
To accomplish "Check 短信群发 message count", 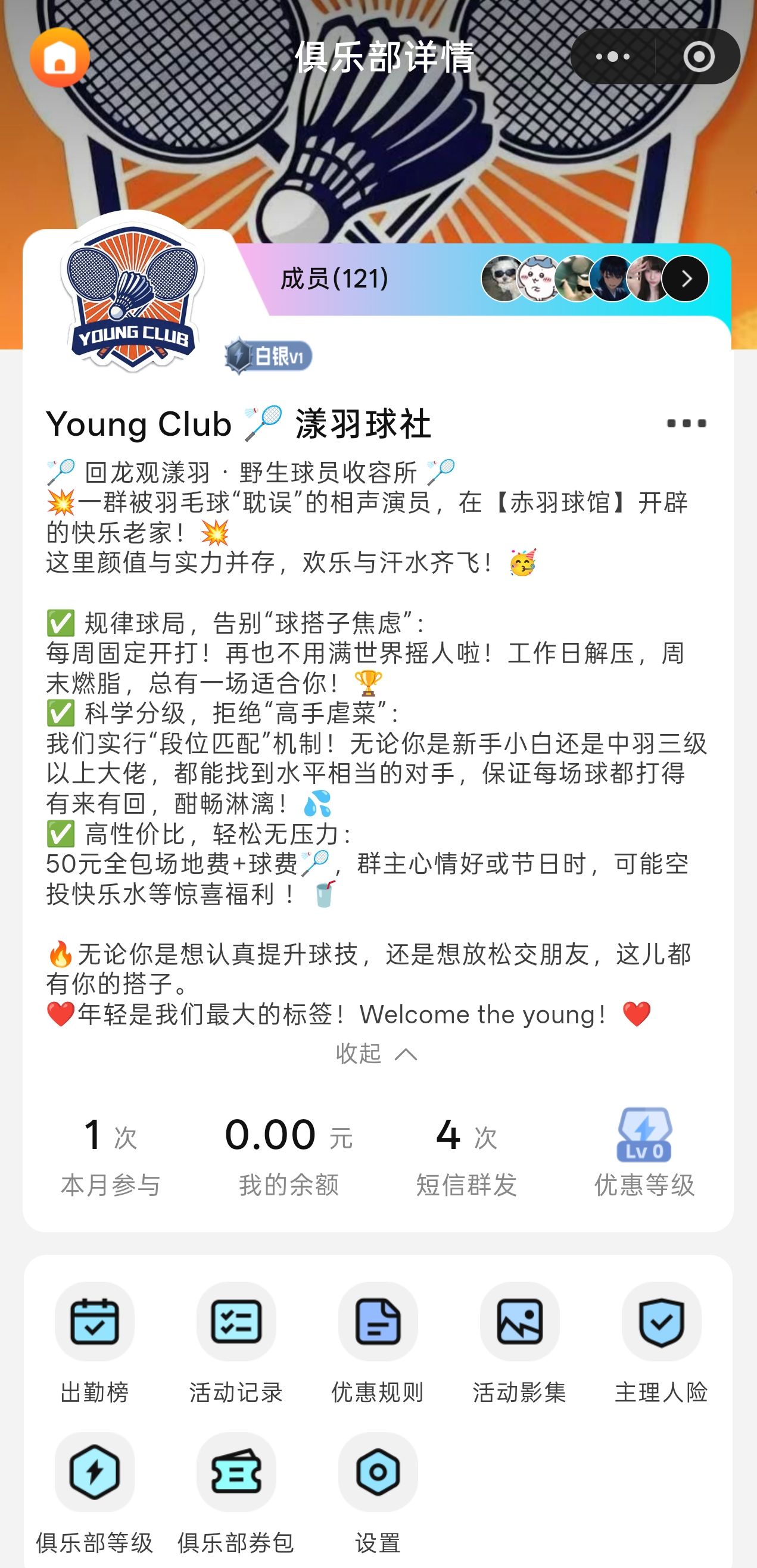I will (466, 1155).
